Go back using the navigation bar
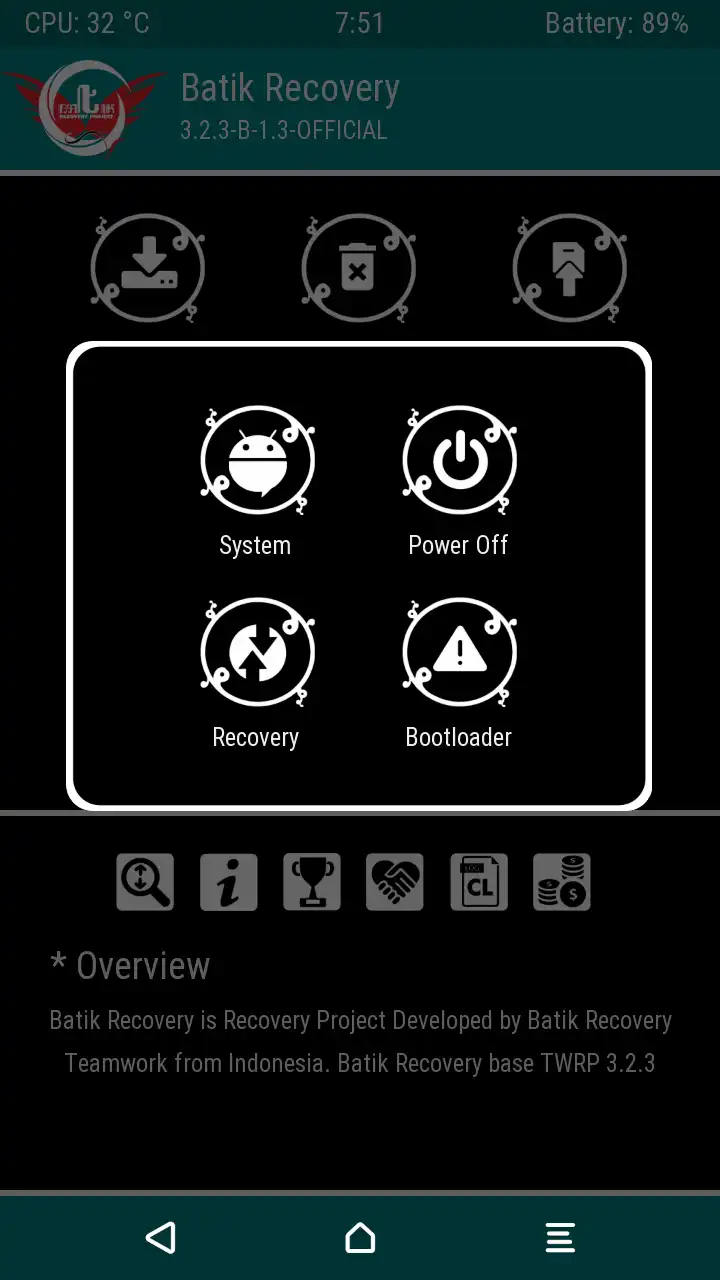 click(160, 1238)
